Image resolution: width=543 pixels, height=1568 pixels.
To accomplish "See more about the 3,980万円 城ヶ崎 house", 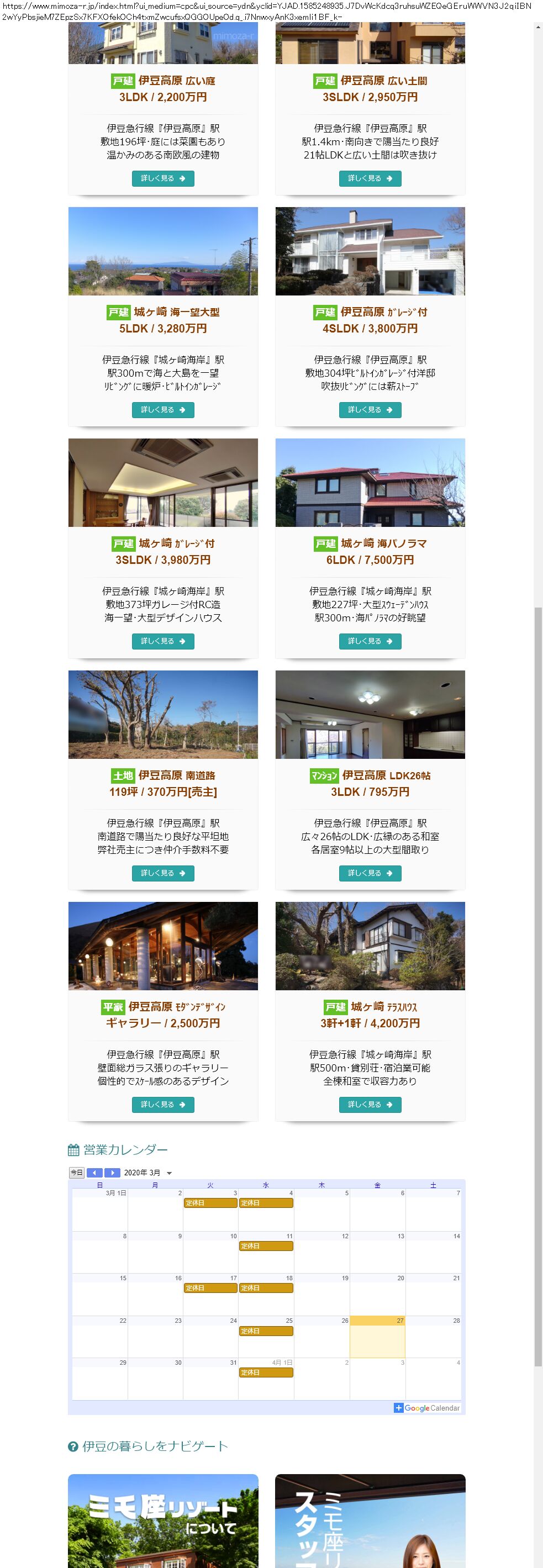I will (163, 641).
